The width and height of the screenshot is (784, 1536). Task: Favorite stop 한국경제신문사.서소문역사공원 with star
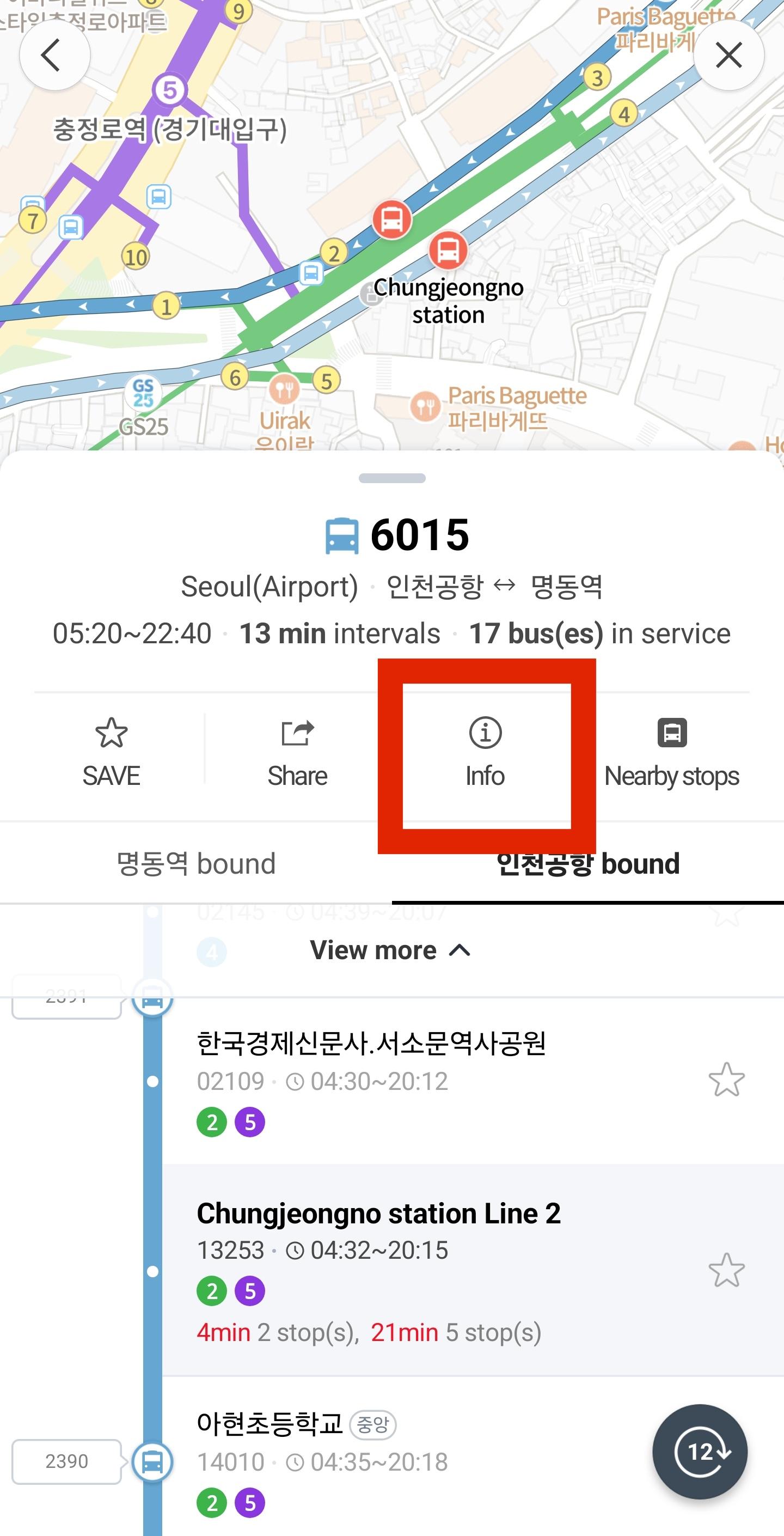(x=726, y=1080)
